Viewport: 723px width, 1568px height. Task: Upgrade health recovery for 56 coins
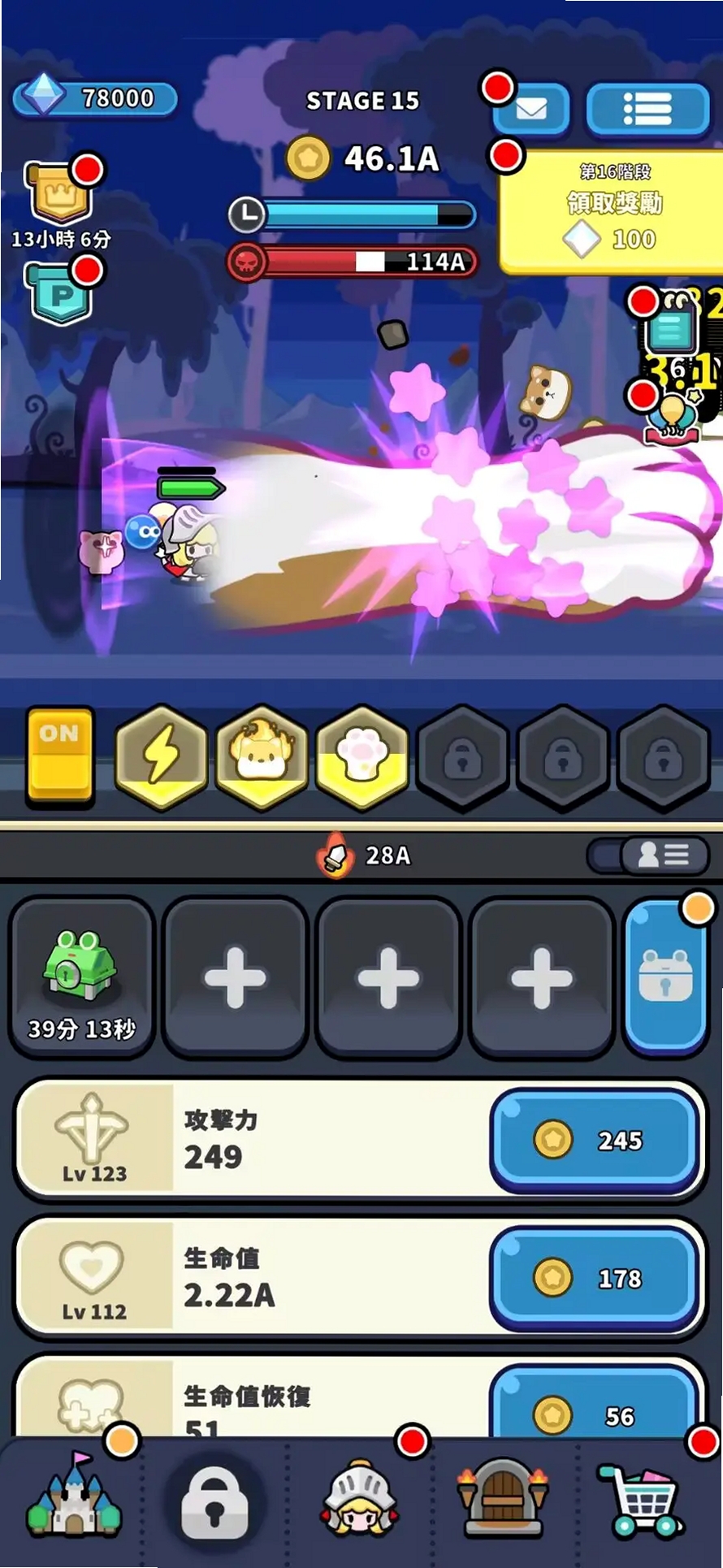(595, 1404)
